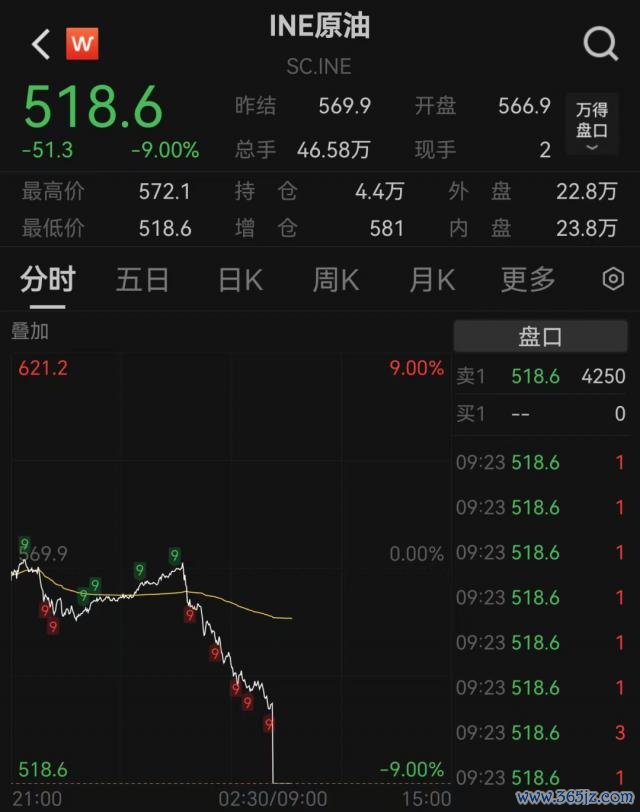Tap 叠加 to overlay a comparison
640x812 pixels.
[x=30, y=331]
